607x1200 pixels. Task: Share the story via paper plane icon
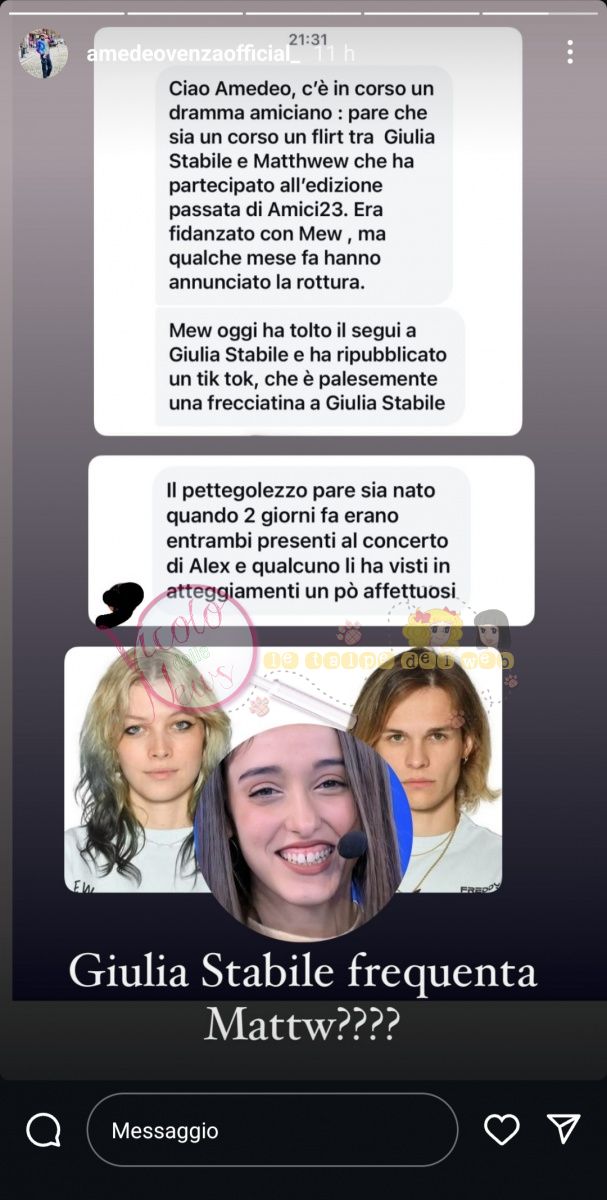click(564, 1128)
